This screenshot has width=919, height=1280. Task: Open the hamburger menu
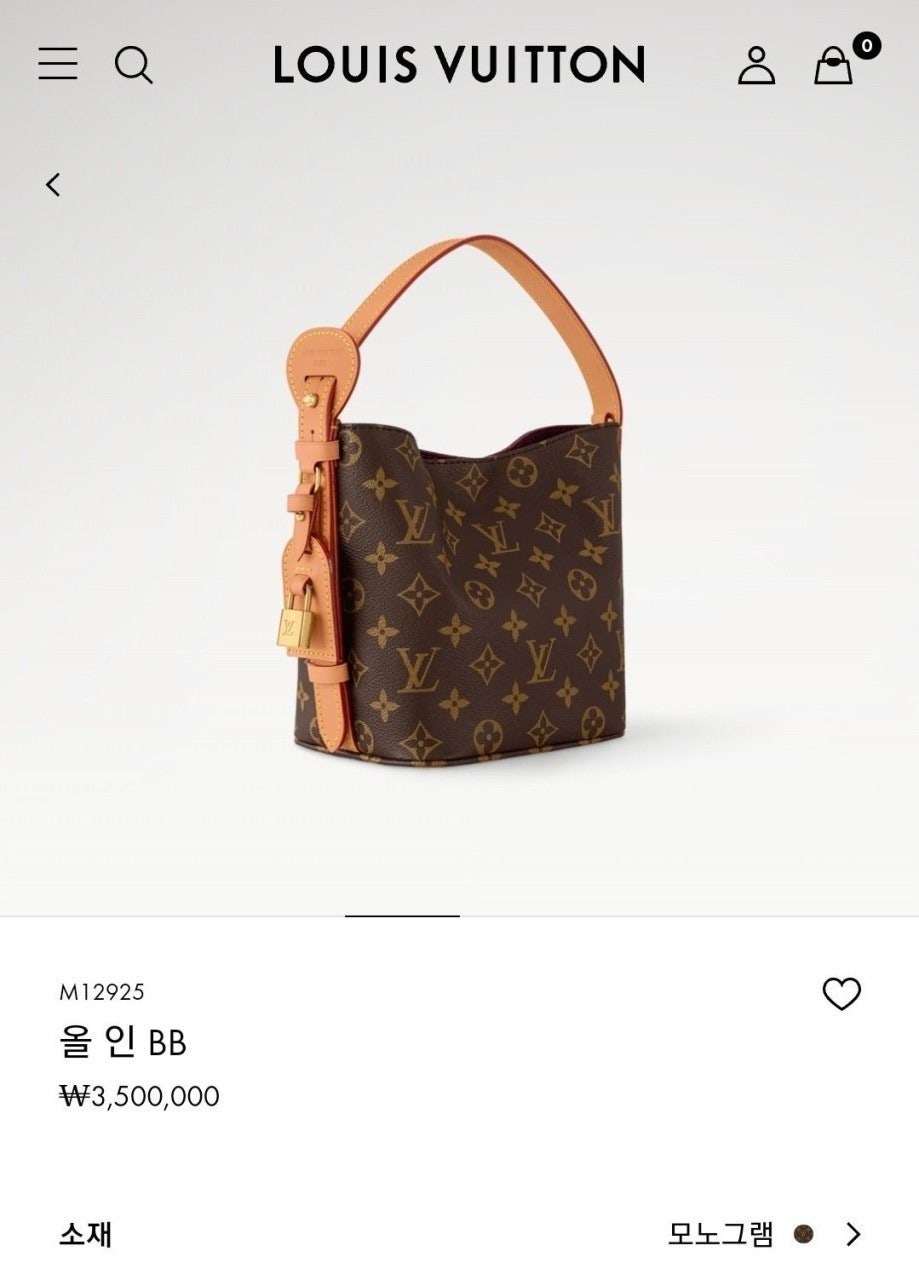coord(58,64)
